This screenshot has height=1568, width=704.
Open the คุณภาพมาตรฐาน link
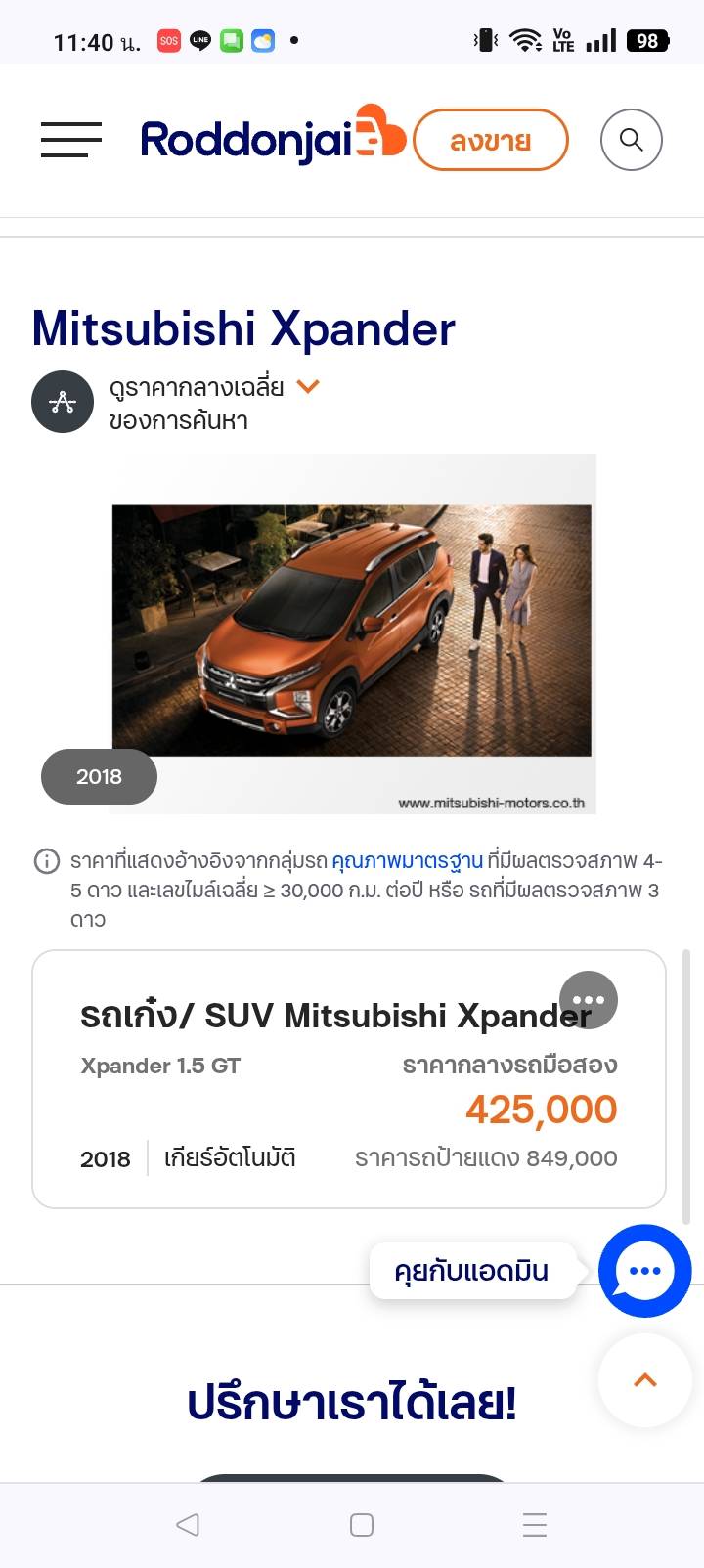407,861
